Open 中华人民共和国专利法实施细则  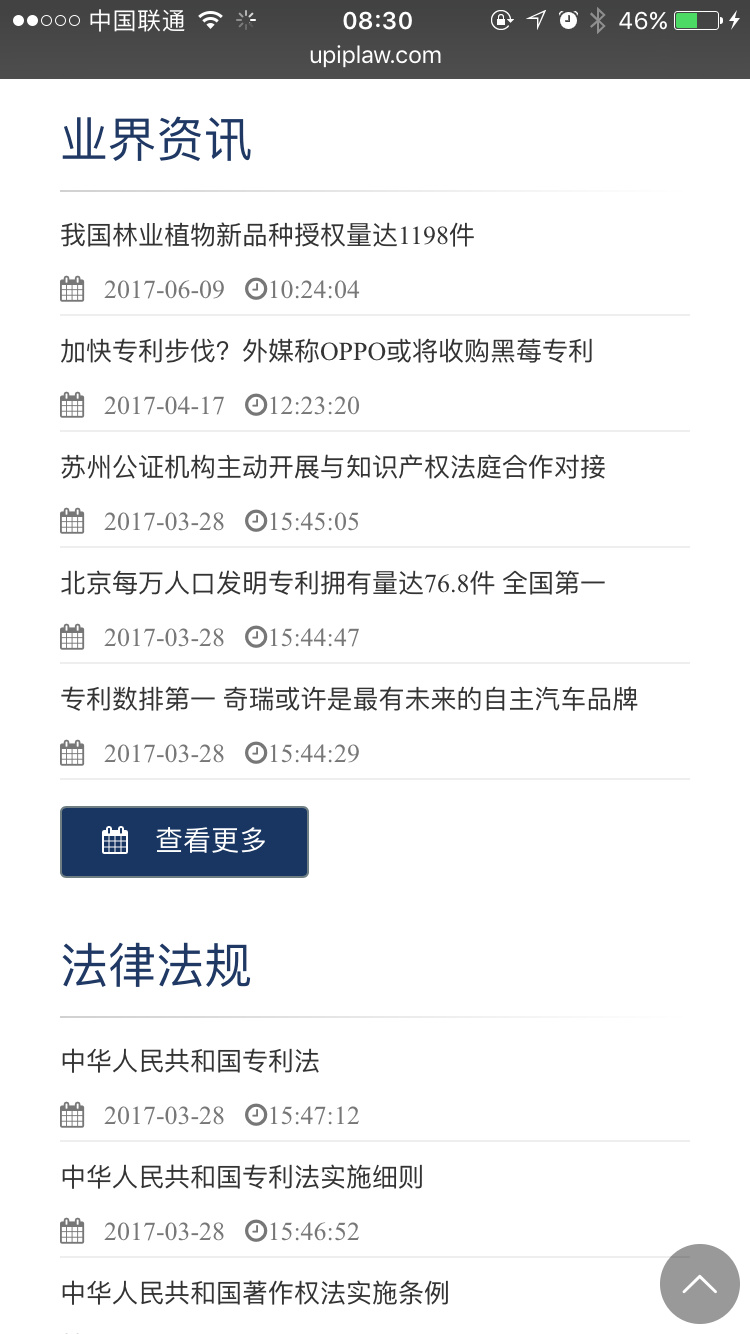(x=242, y=1177)
